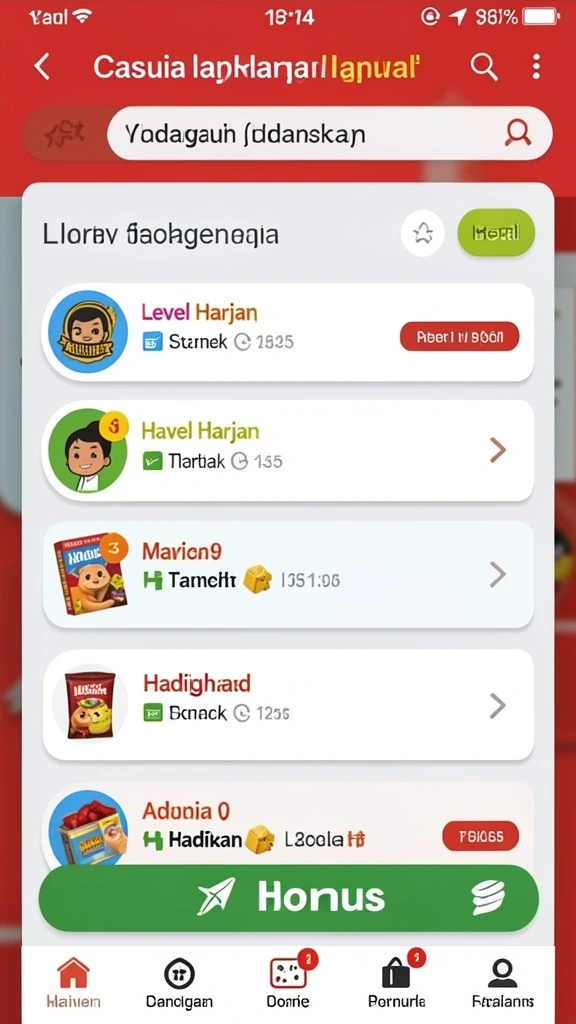The image size is (576, 1024).
Task: Open the three-dot overflow menu
Action: tap(536, 67)
